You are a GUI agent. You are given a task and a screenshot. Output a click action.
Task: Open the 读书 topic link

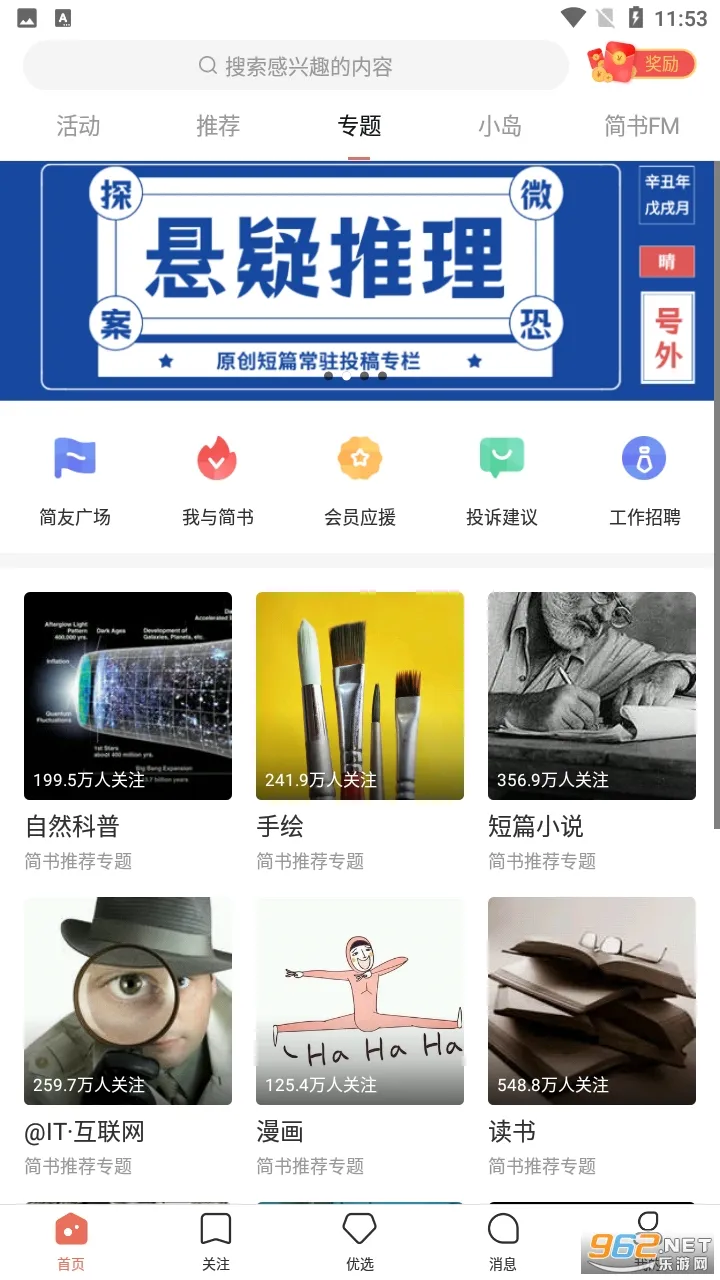(511, 1131)
